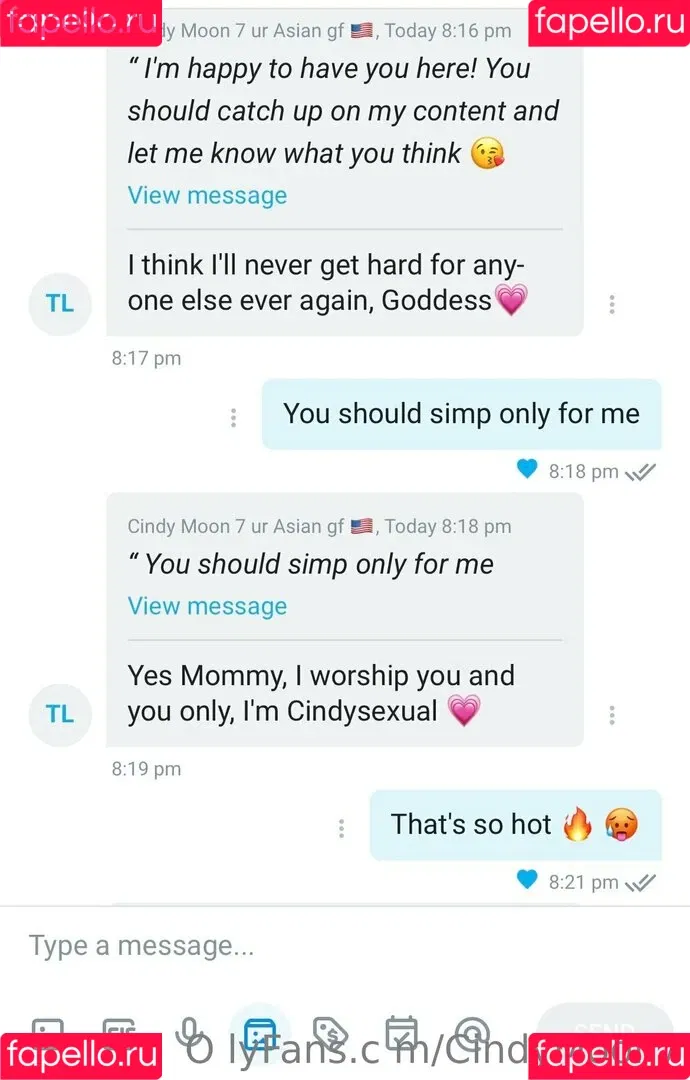690x1080 pixels.
Task: Open options for the Goddess message
Action: point(612,304)
